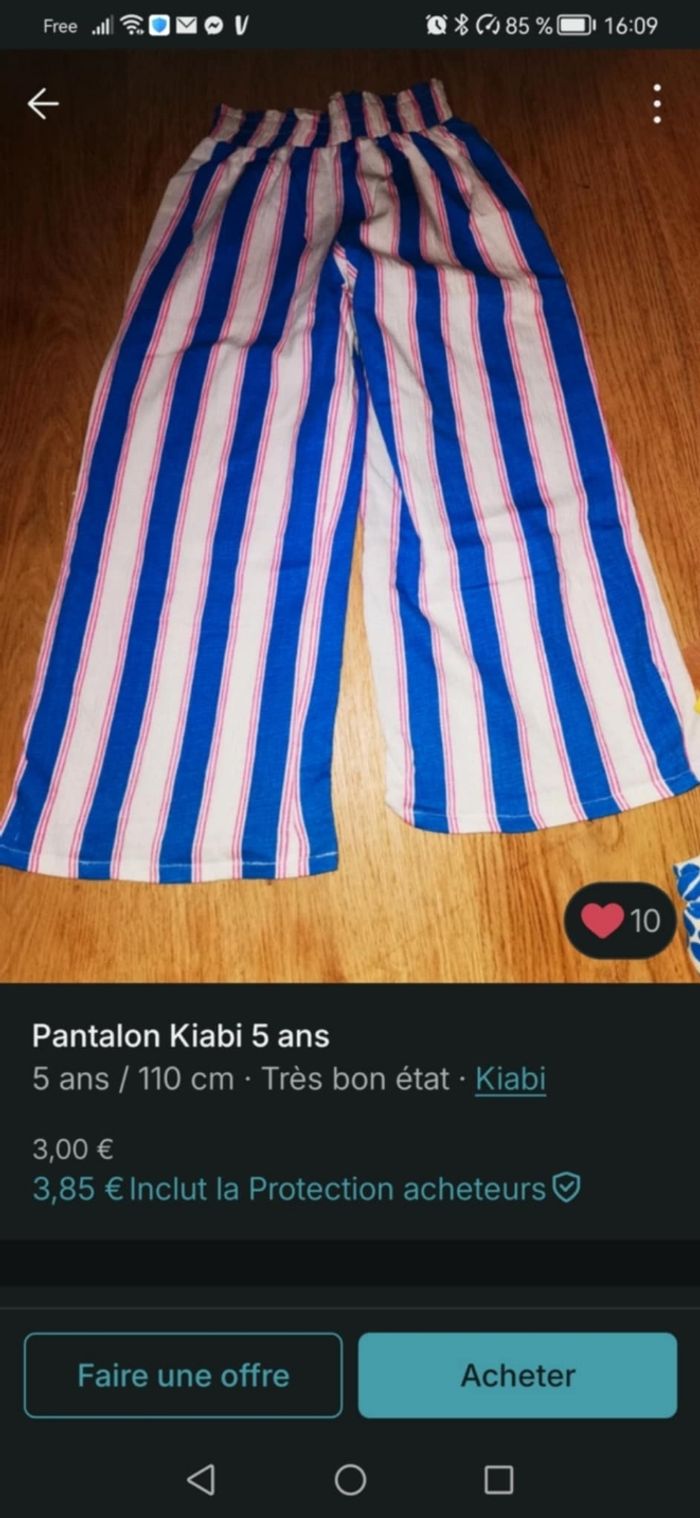
Task: Open the Kiabi brand link
Action: point(510,1079)
